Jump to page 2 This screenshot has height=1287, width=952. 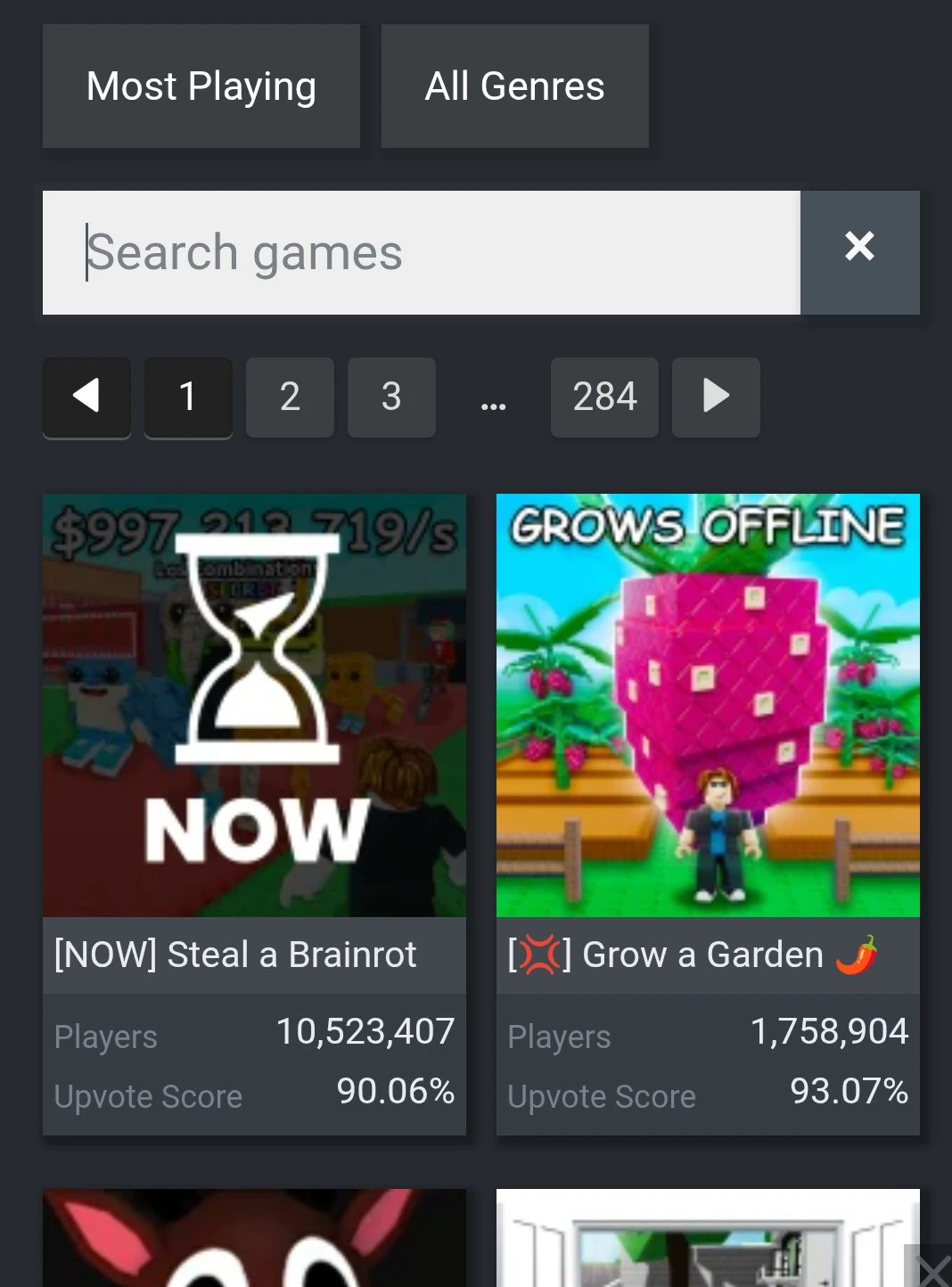tap(290, 397)
